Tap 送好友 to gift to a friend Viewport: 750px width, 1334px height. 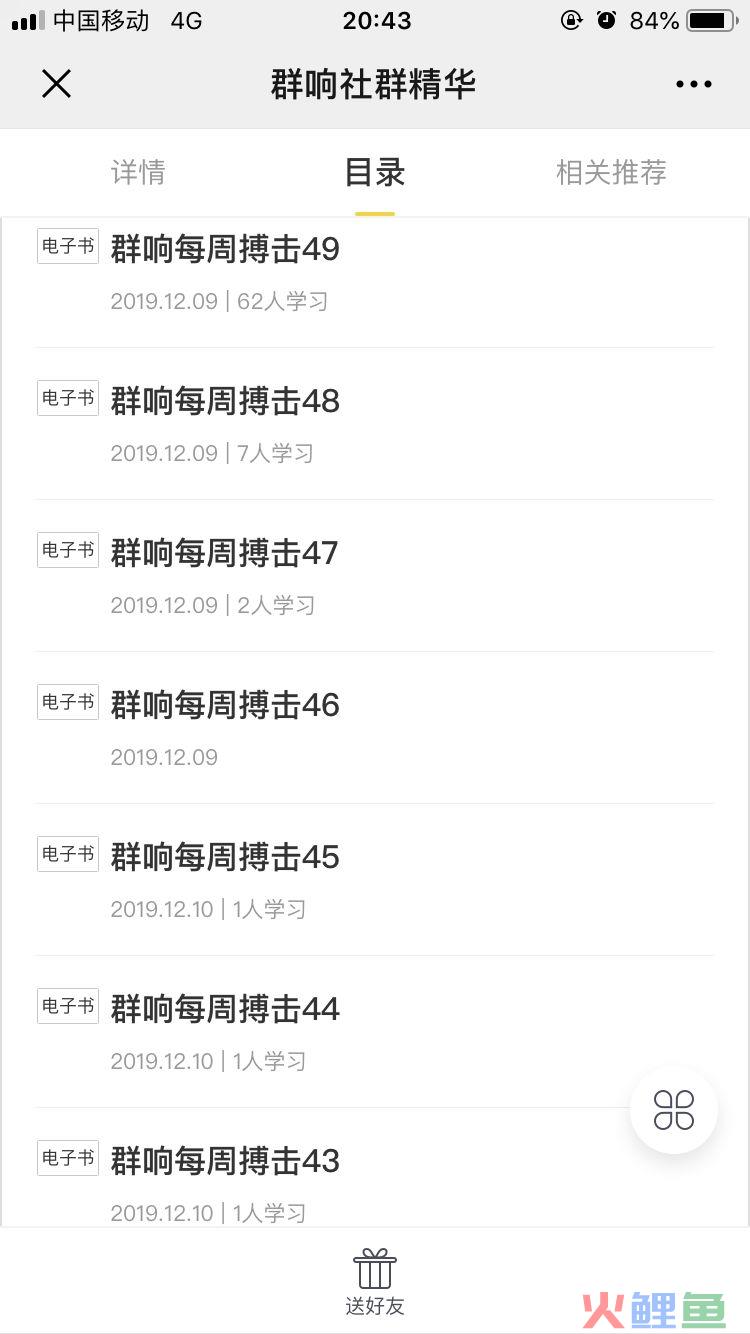(375, 1281)
